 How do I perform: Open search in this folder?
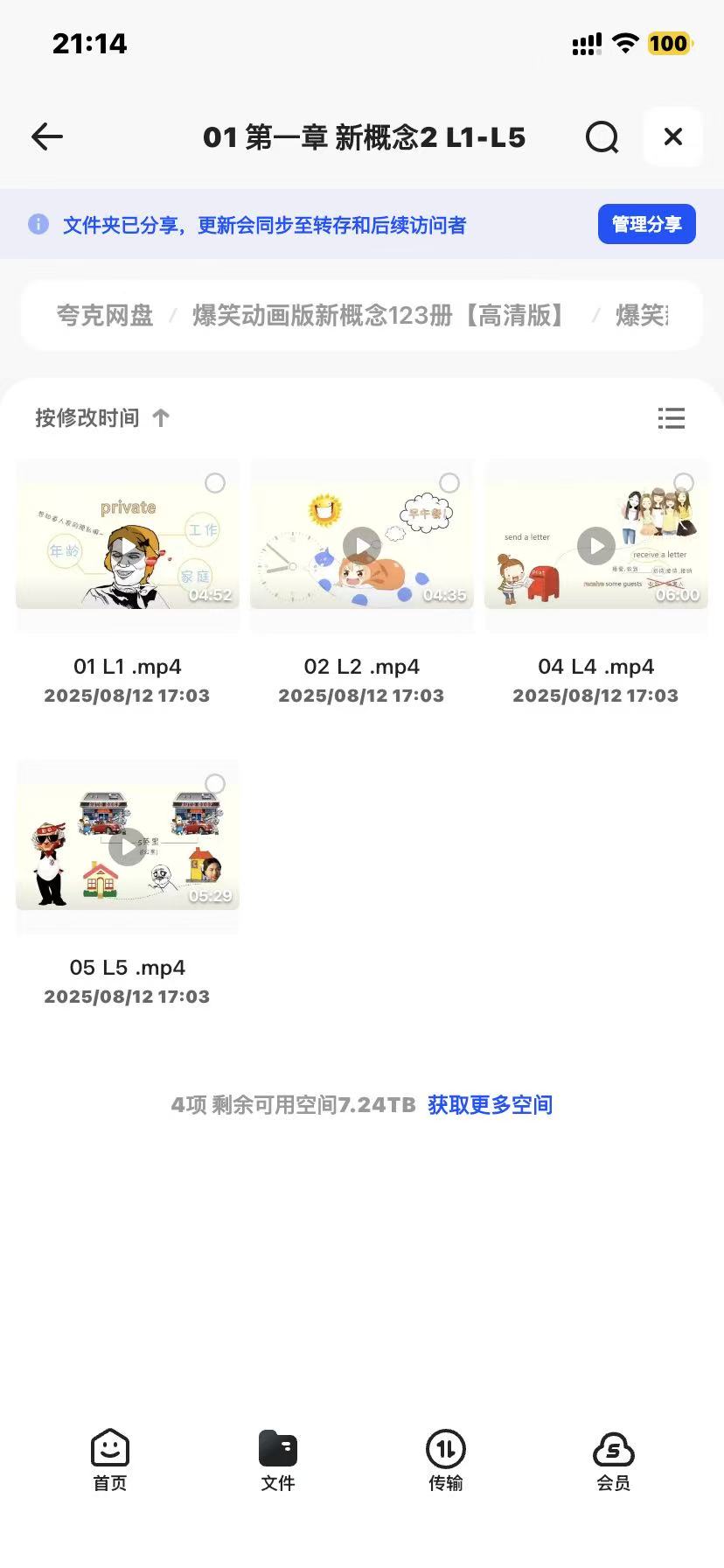coord(602,136)
